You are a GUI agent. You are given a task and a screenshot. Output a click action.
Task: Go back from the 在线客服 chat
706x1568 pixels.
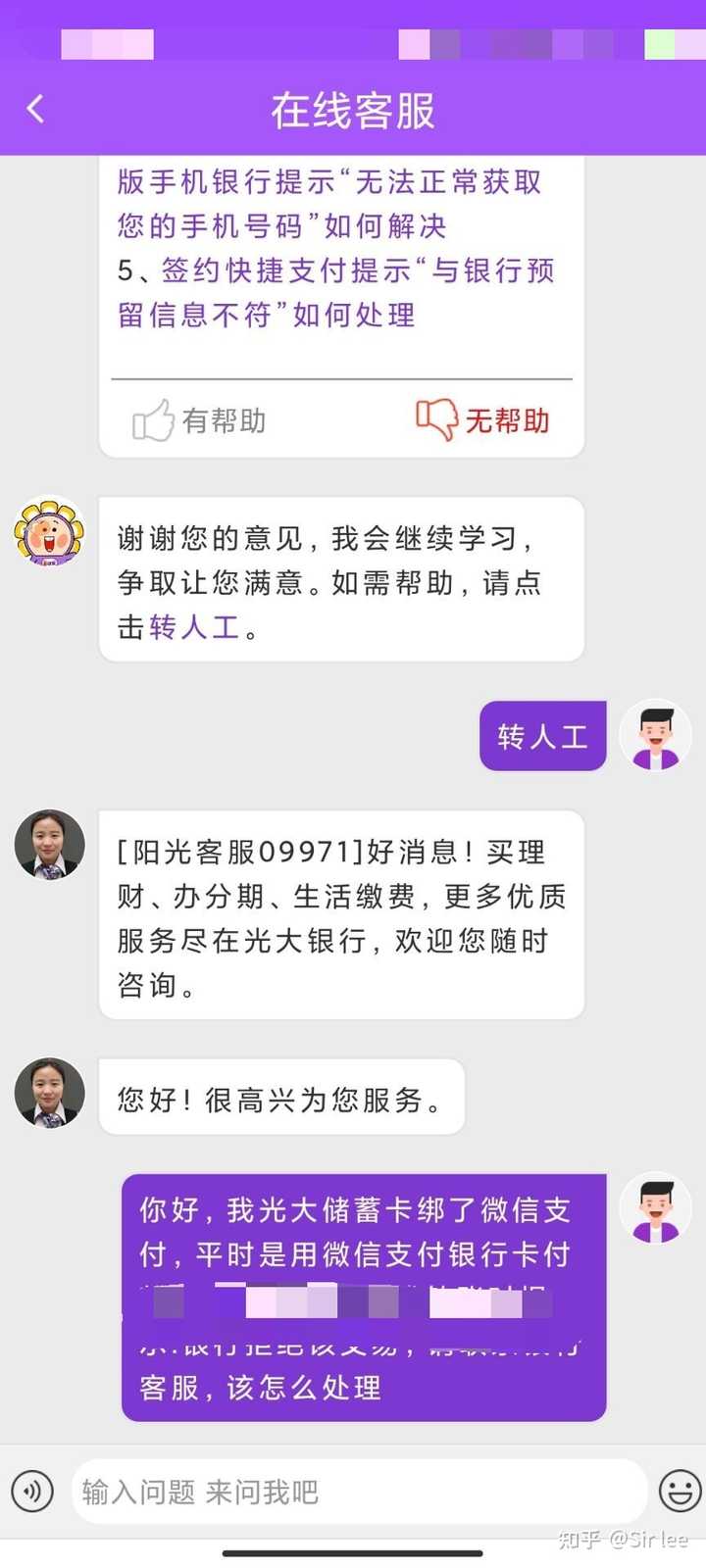click(x=36, y=109)
